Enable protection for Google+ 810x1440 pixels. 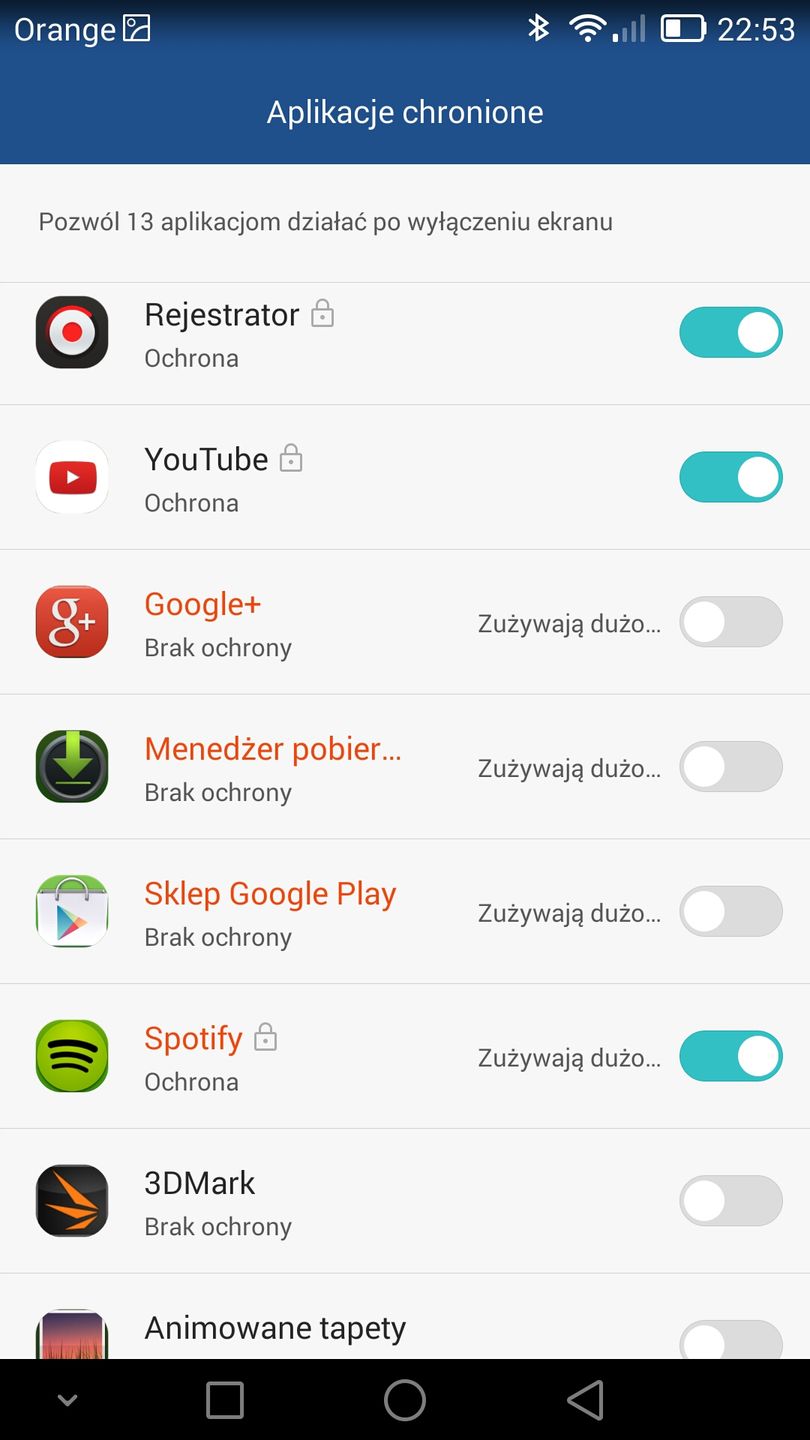[x=731, y=621]
